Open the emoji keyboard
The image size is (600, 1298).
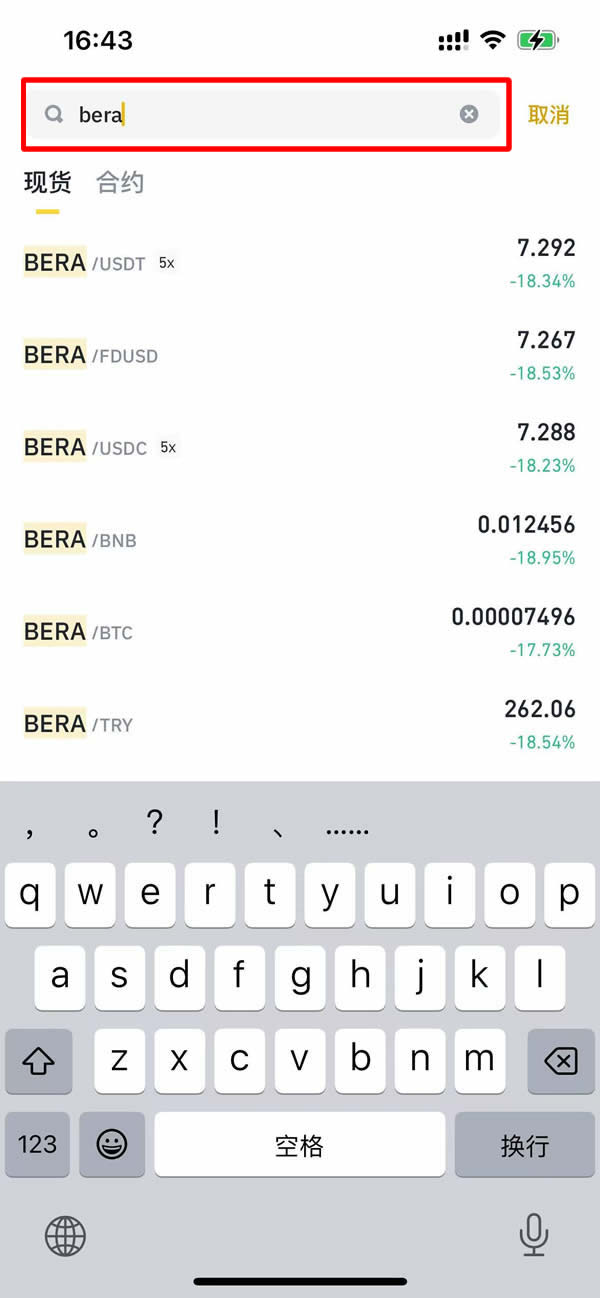tap(112, 1145)
